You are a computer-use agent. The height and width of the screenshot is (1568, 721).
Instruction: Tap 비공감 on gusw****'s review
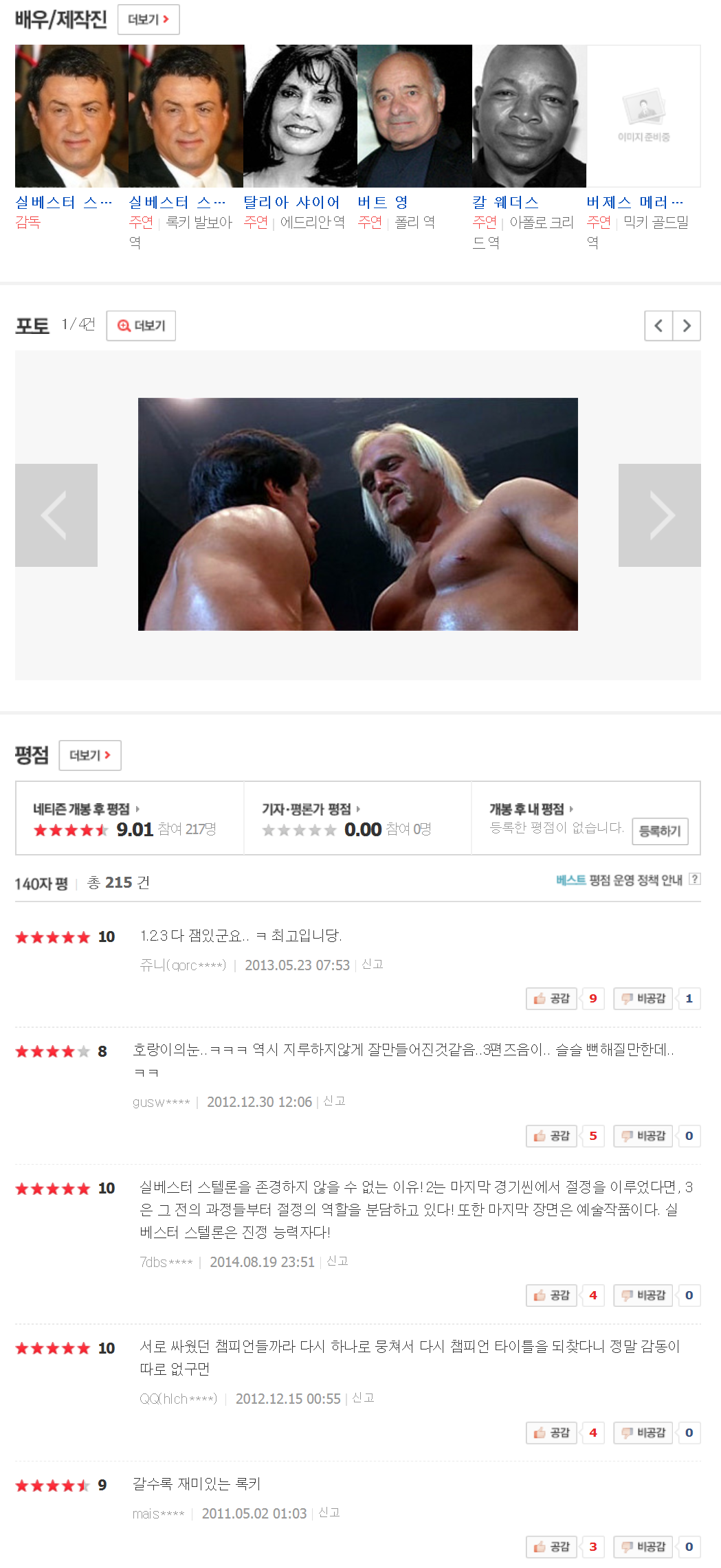tap(643, 1136)
